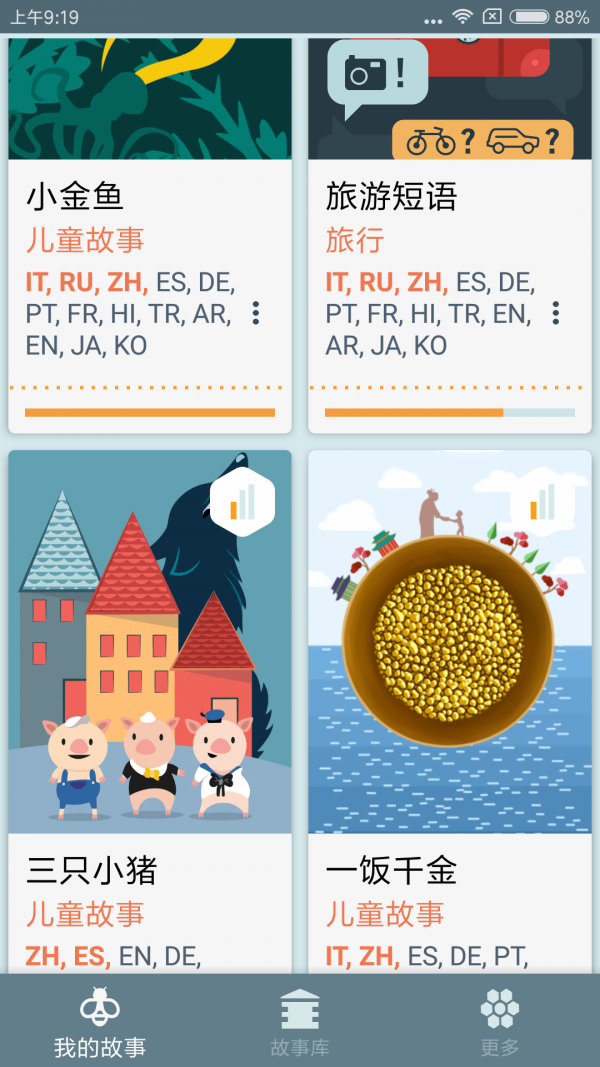Open the 三只小猪 story card

[x=150, y=712]
